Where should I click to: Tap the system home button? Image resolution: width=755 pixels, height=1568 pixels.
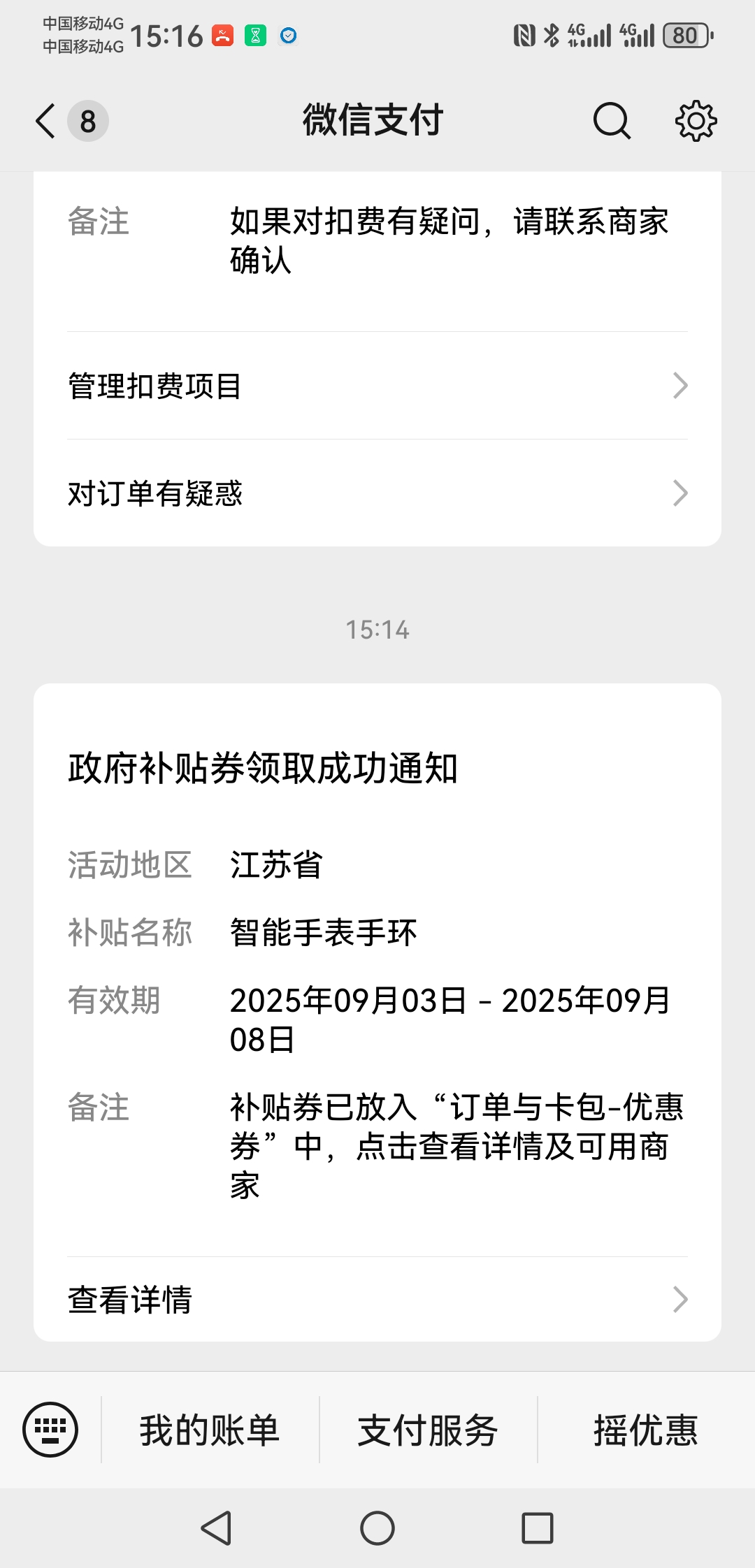click(377, 1528)
